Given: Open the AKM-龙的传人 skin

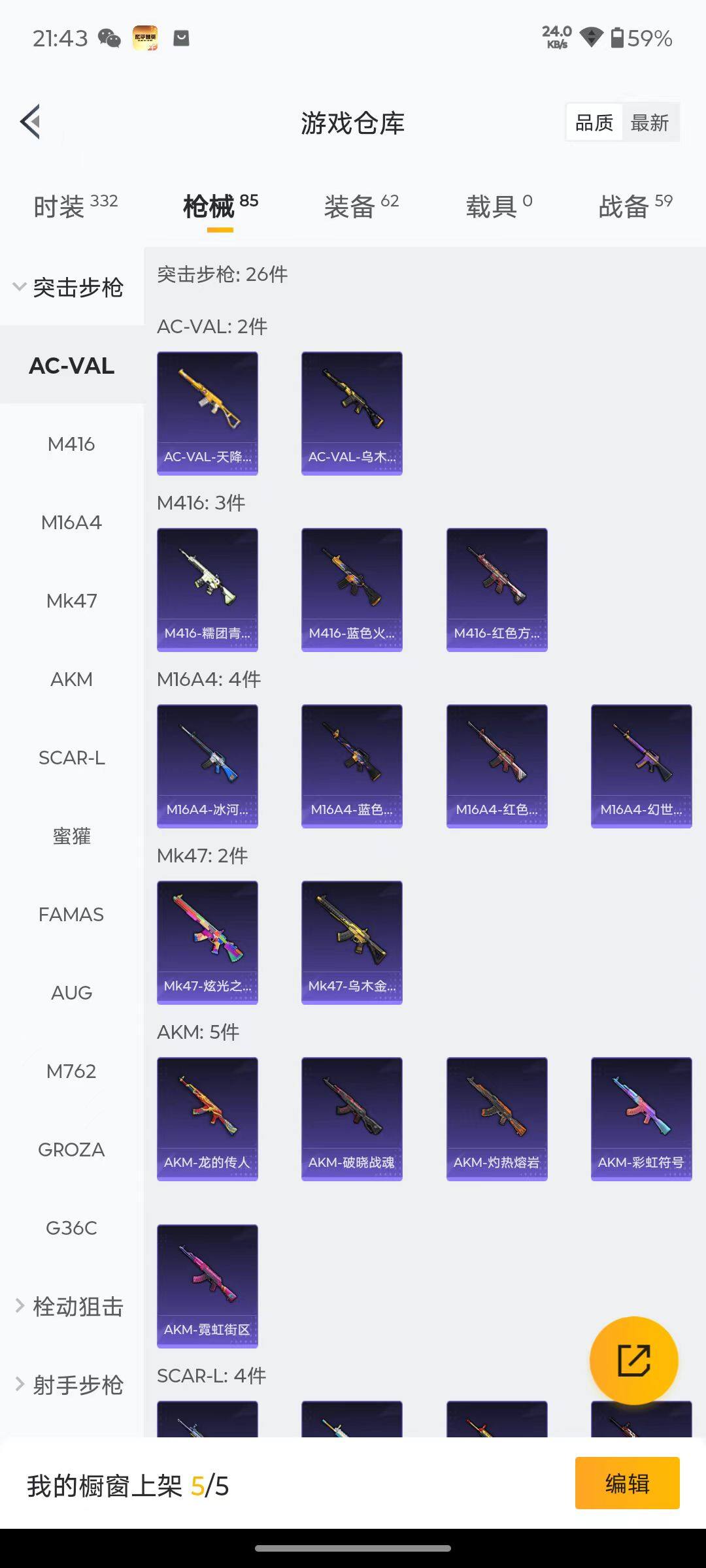Looking at the screenshot, I should pos(207,1119).
